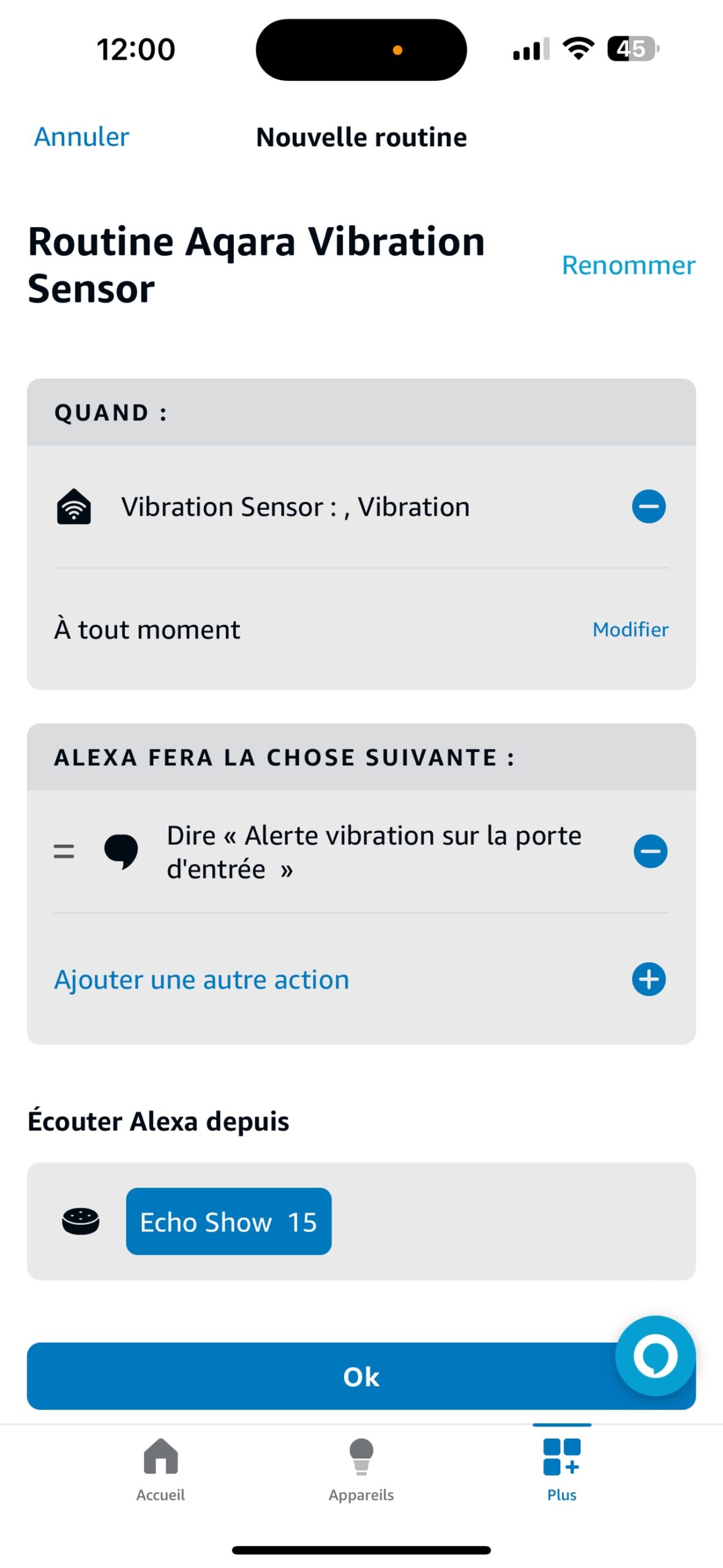Remove the Dire Alerte vibration action
The width and height of the screenshot is (723, 1568).
(x=650, y=851)
